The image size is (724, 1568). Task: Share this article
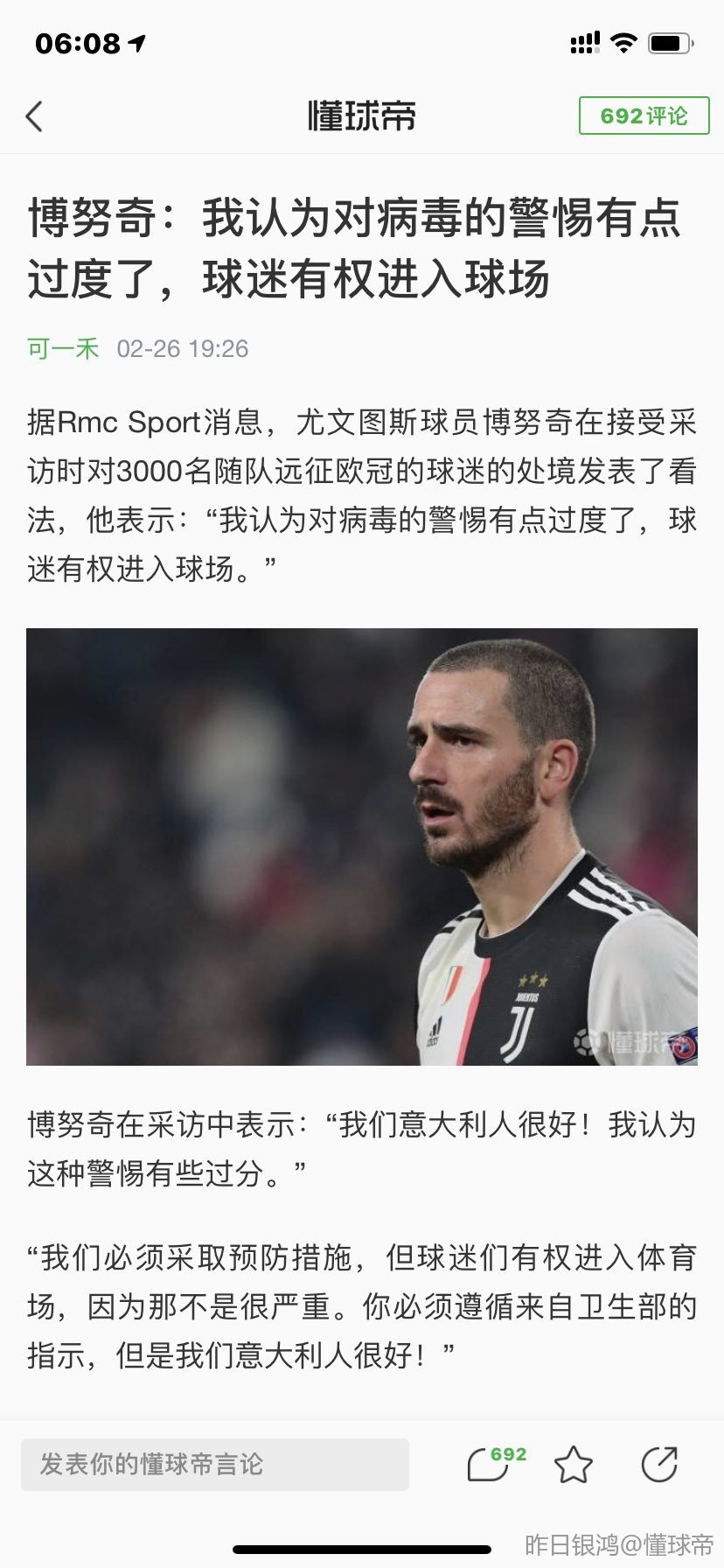click(x=659, y=1465)
